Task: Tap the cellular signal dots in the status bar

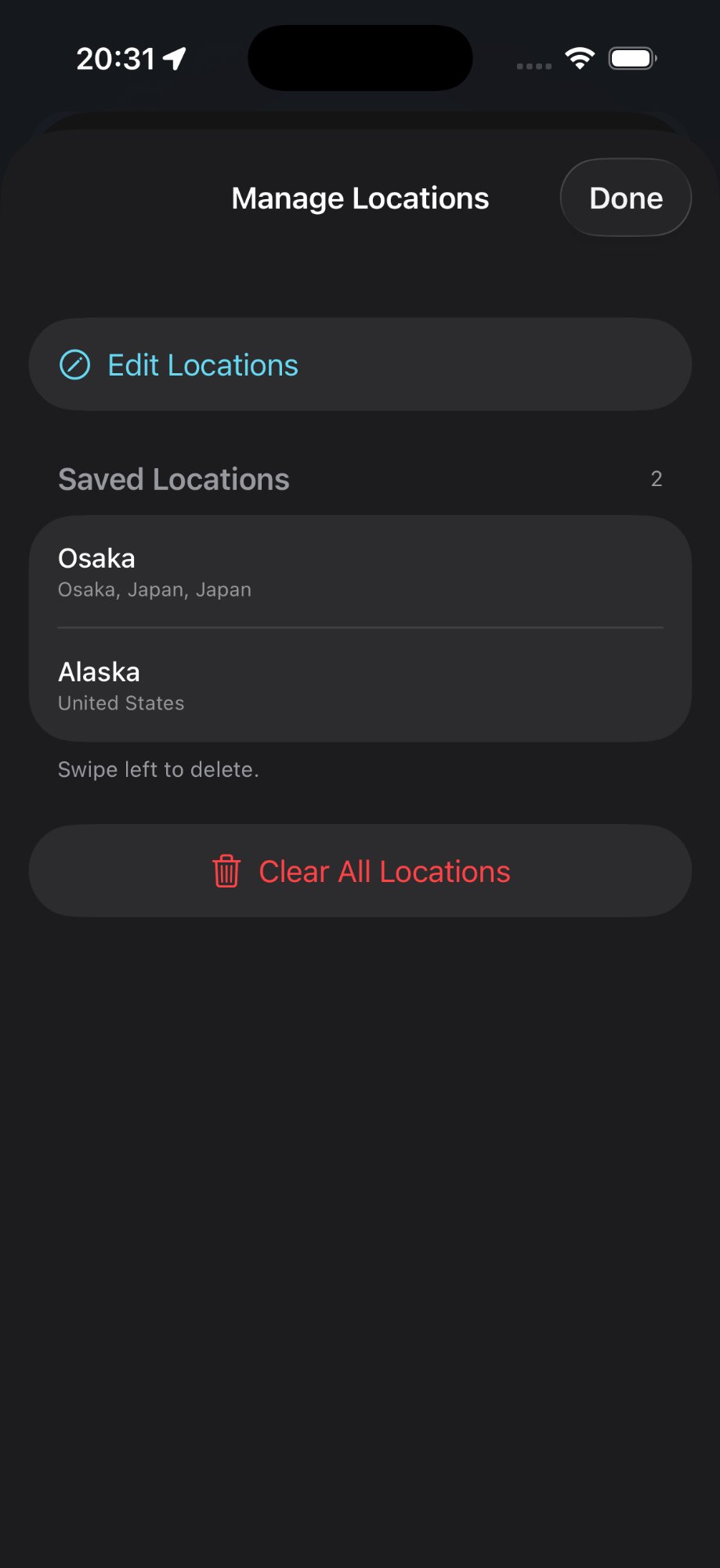Action: click(532, 66)
